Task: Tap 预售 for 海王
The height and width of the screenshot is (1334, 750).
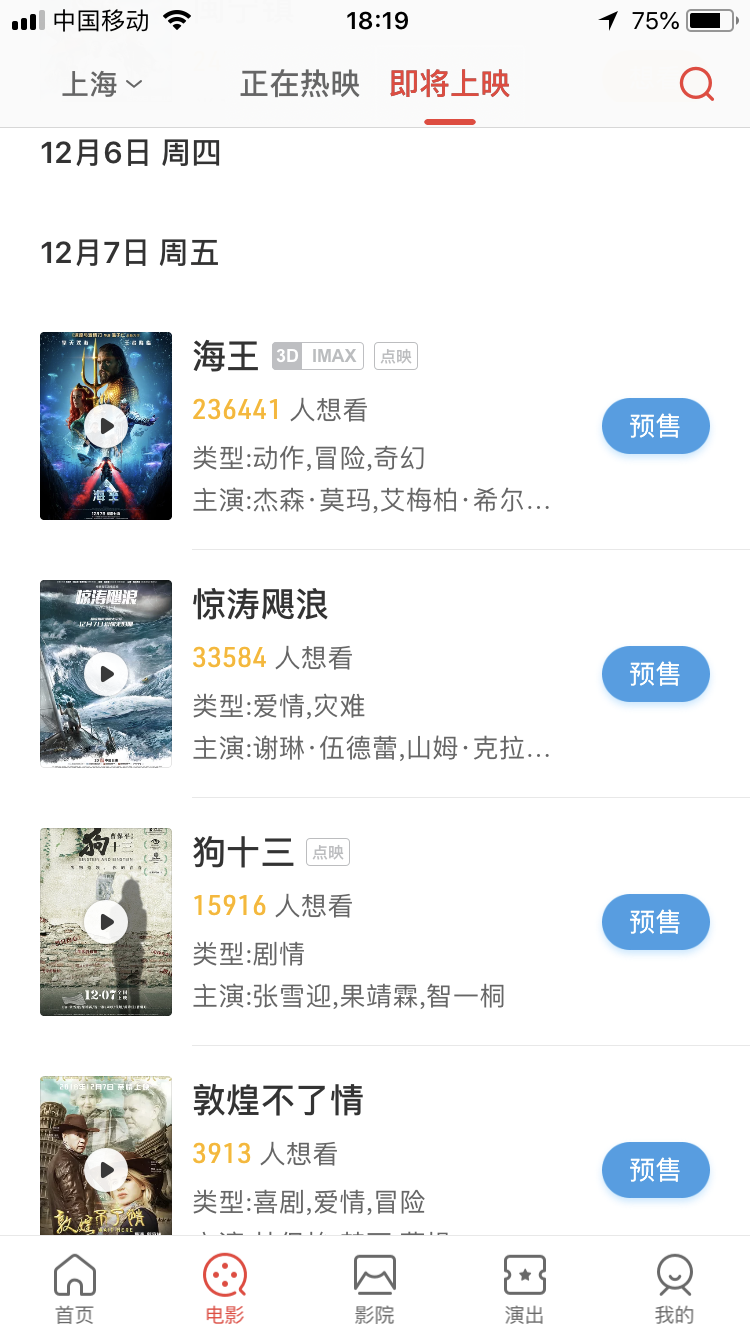Action: click(655, 426)
